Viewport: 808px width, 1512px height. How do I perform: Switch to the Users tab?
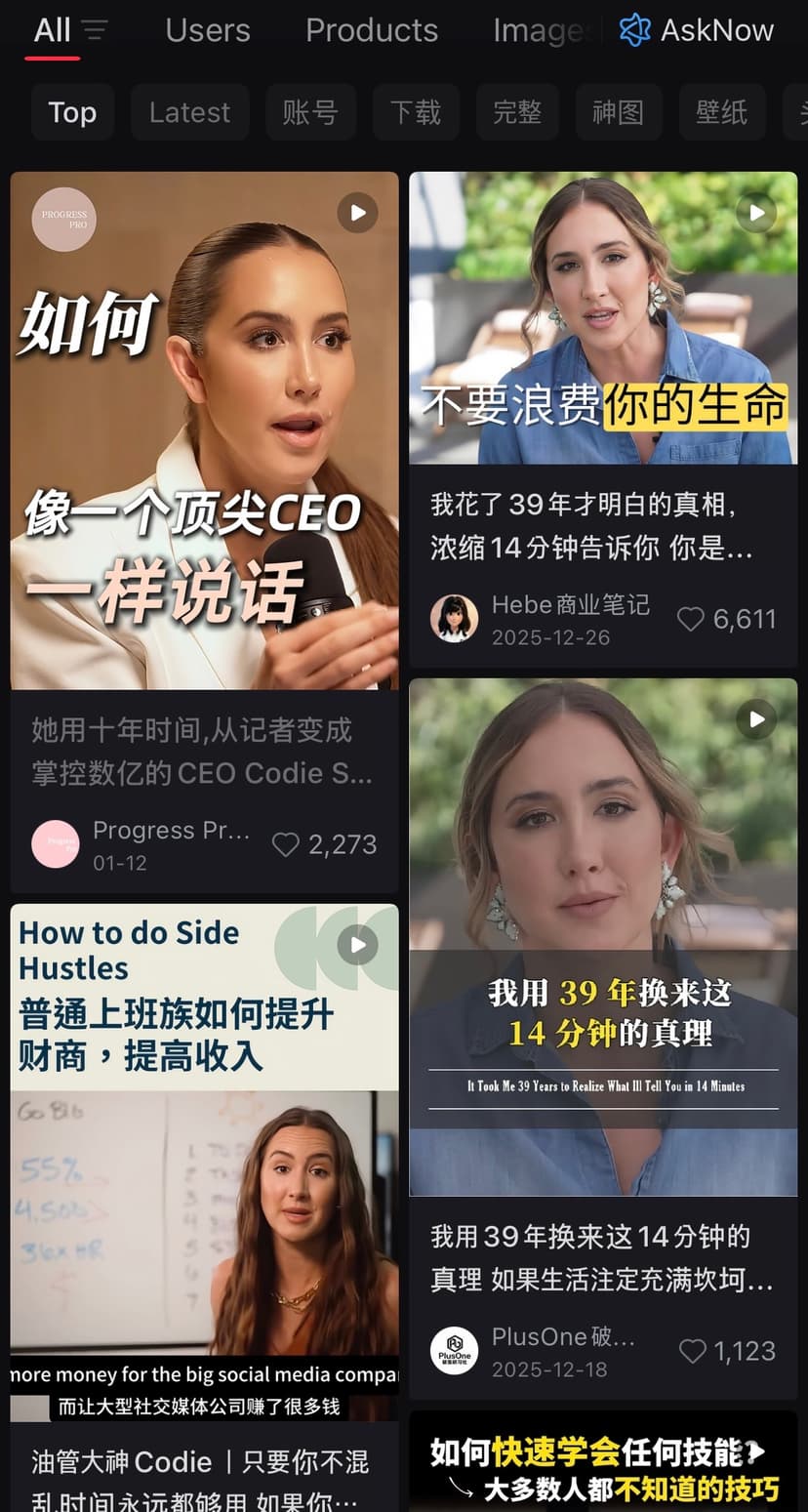pos(208,30)
